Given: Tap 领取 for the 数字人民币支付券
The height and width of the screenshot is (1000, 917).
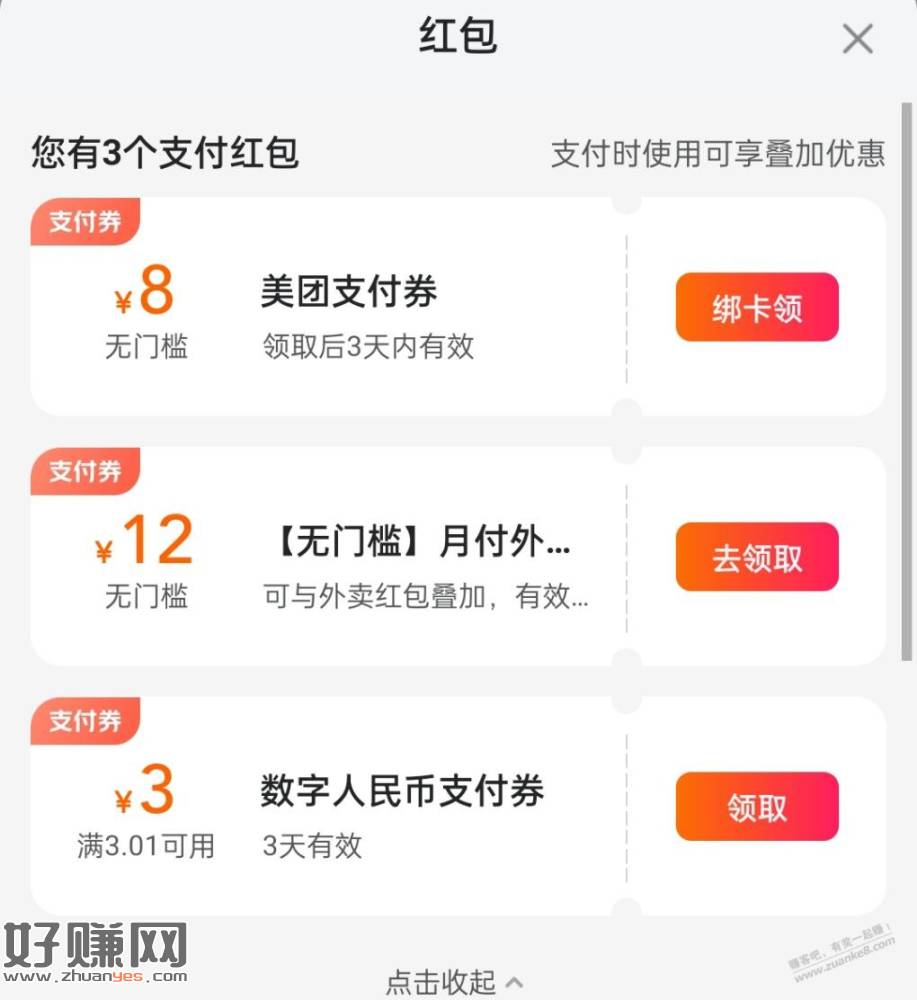Looking at the screenshot, I should [757, 806].
